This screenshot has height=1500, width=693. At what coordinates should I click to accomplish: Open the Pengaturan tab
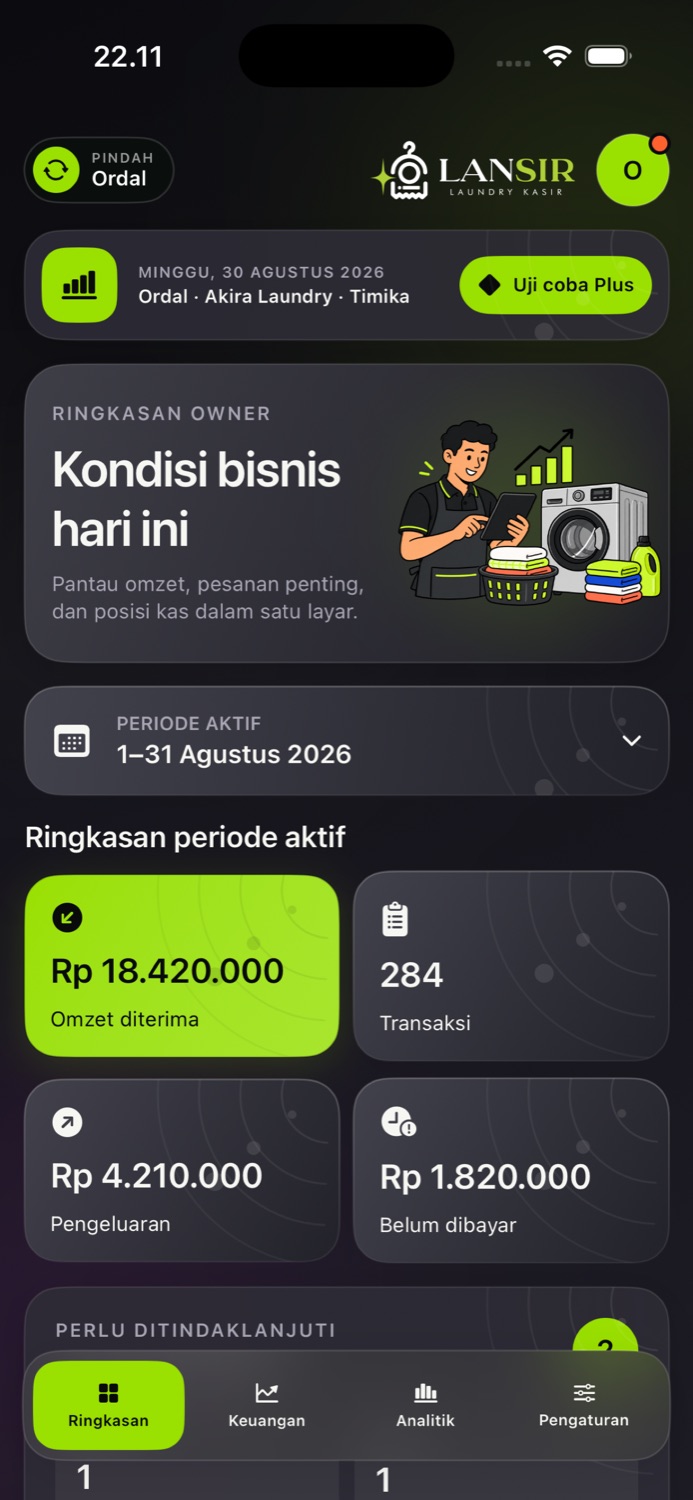click(584, 1405)
